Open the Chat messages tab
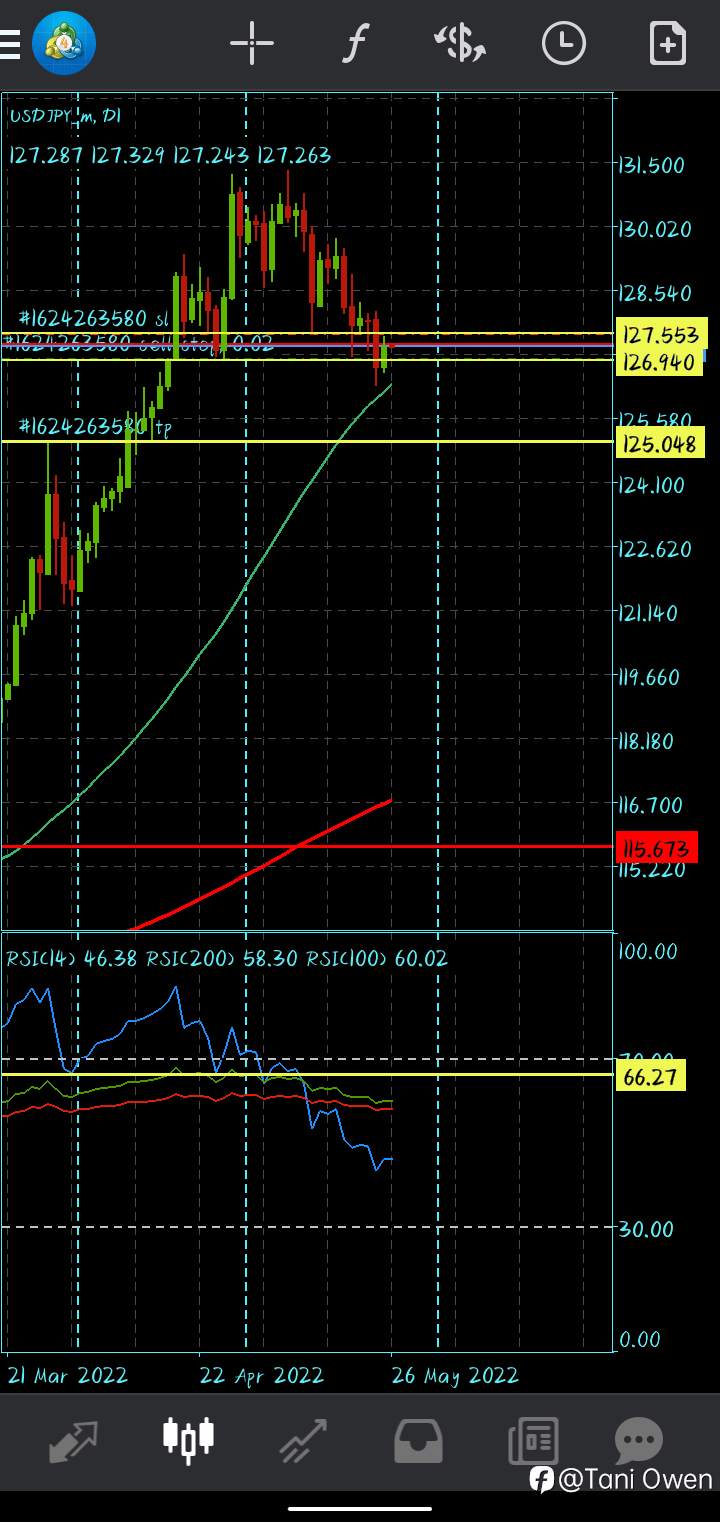720x1522 pixels. click(x=638, y=1440)
